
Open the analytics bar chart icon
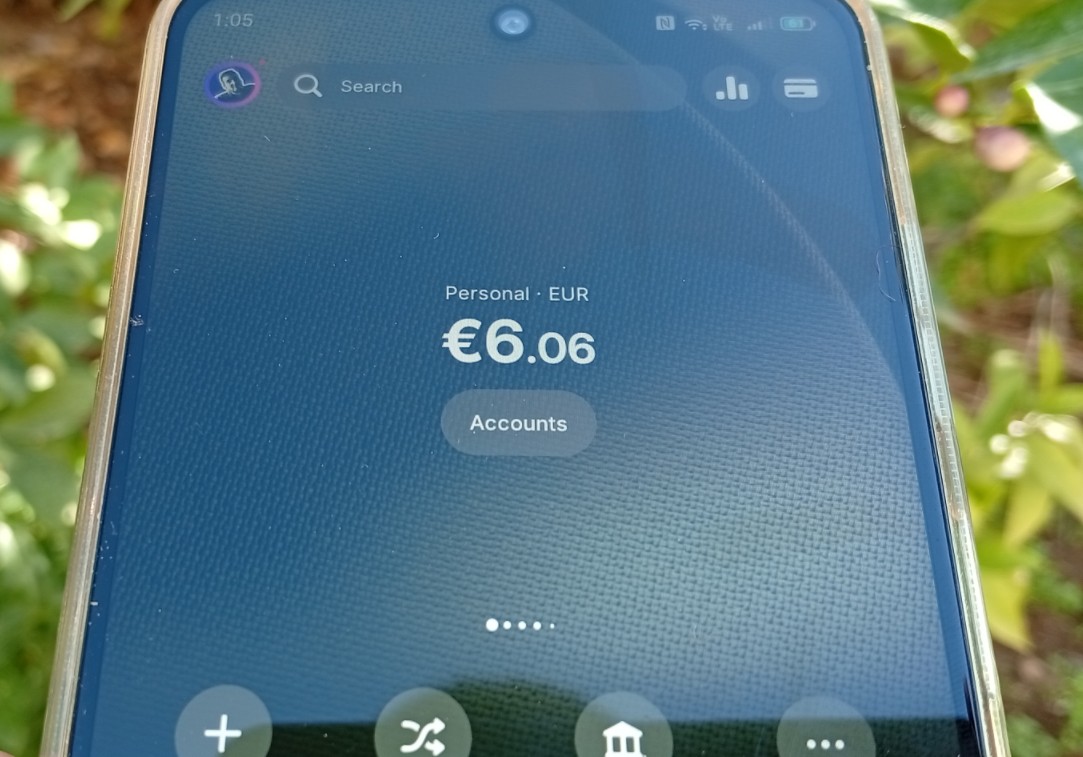[x=732, y=89]
